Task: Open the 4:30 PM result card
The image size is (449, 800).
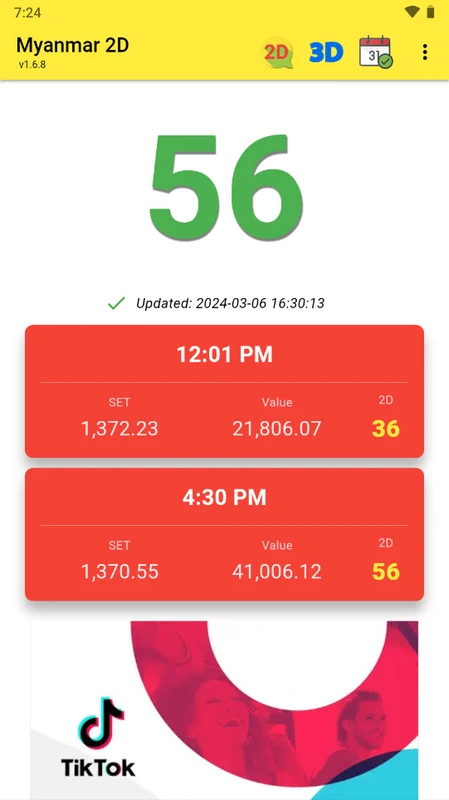Action: coord(224,534)
